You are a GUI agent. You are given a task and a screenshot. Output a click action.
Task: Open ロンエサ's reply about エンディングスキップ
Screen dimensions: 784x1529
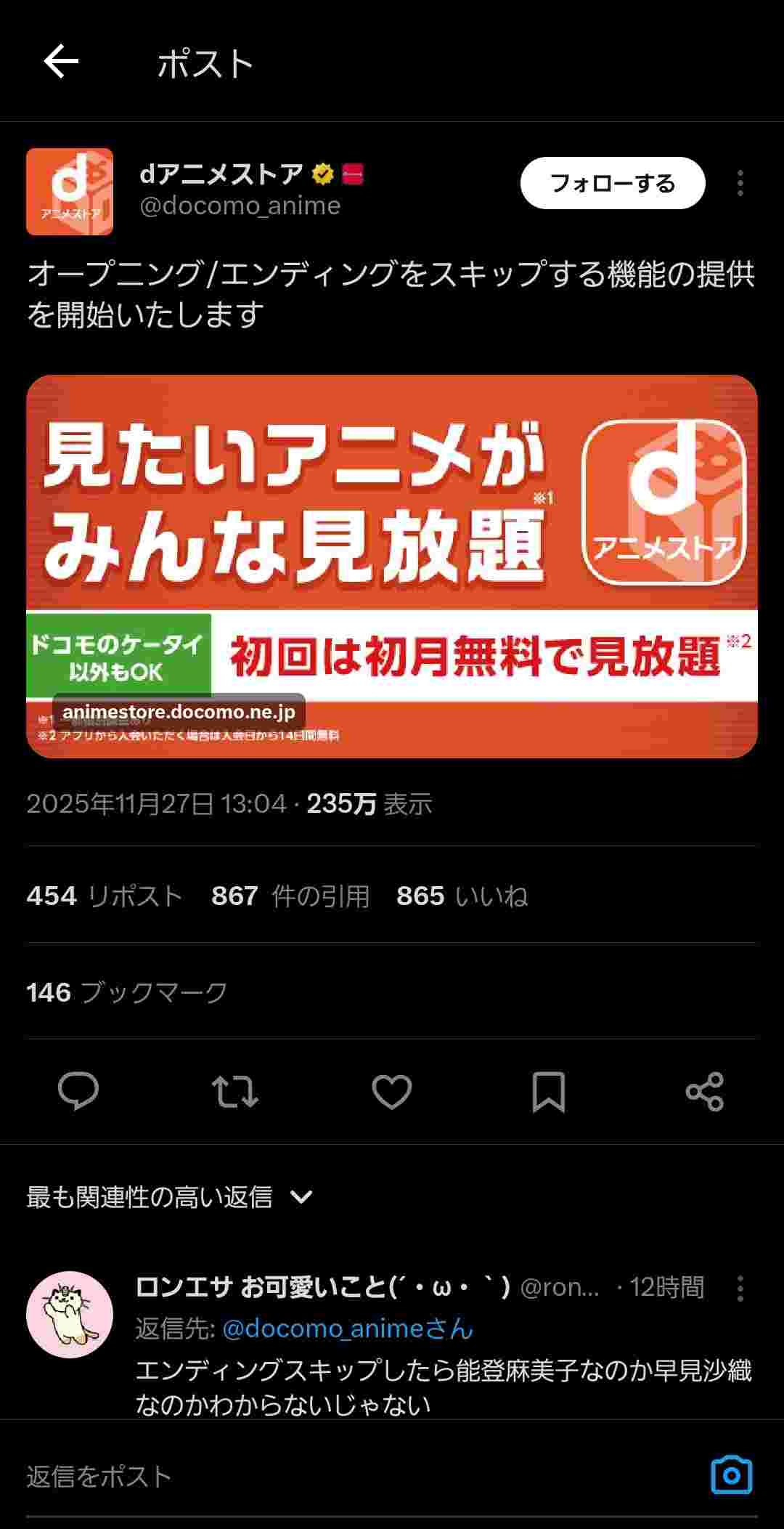tap(443, 1387)
